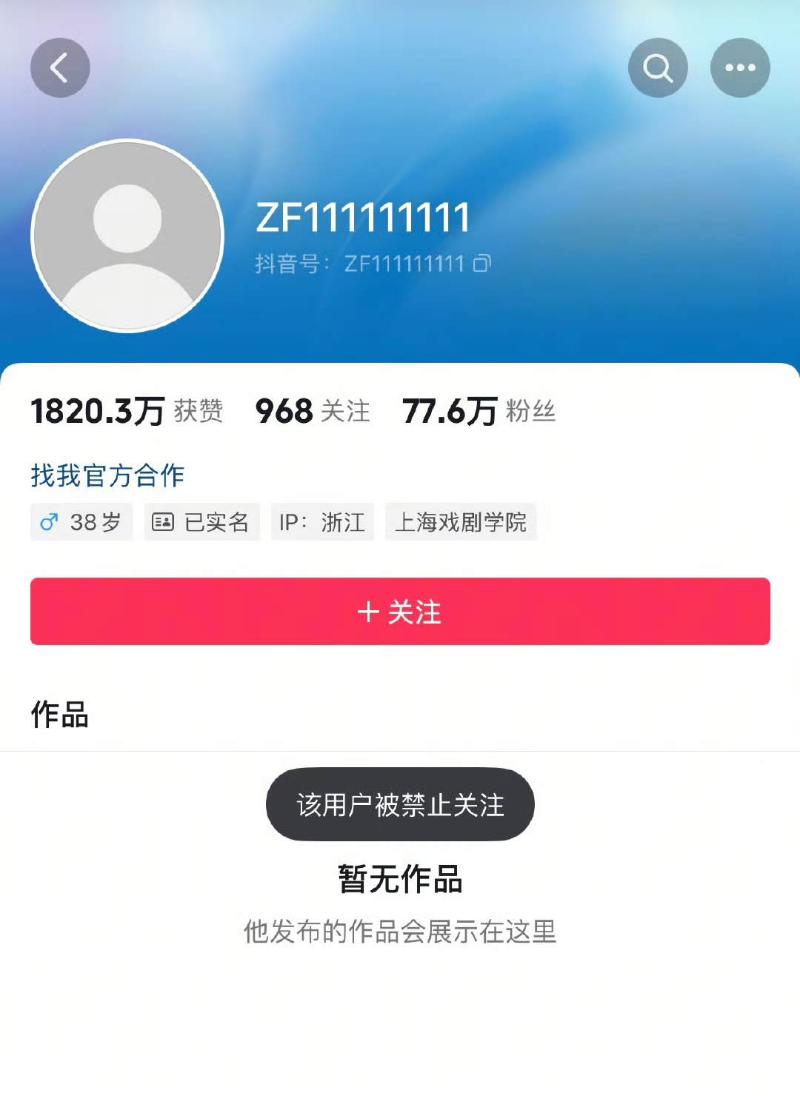Tap the 上海戏剧学院 school tag
Image resolution: width=800 pixels, height=1096 pixels.
click(x=460, y=522)
